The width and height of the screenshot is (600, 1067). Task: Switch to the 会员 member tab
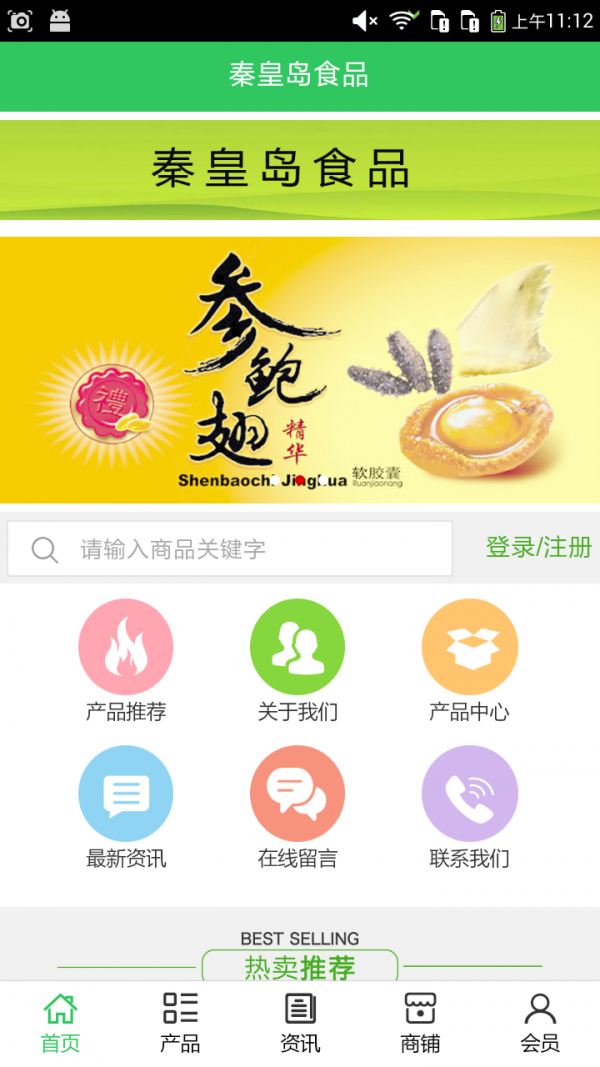pyautogui.click(x=540, y=1023)
